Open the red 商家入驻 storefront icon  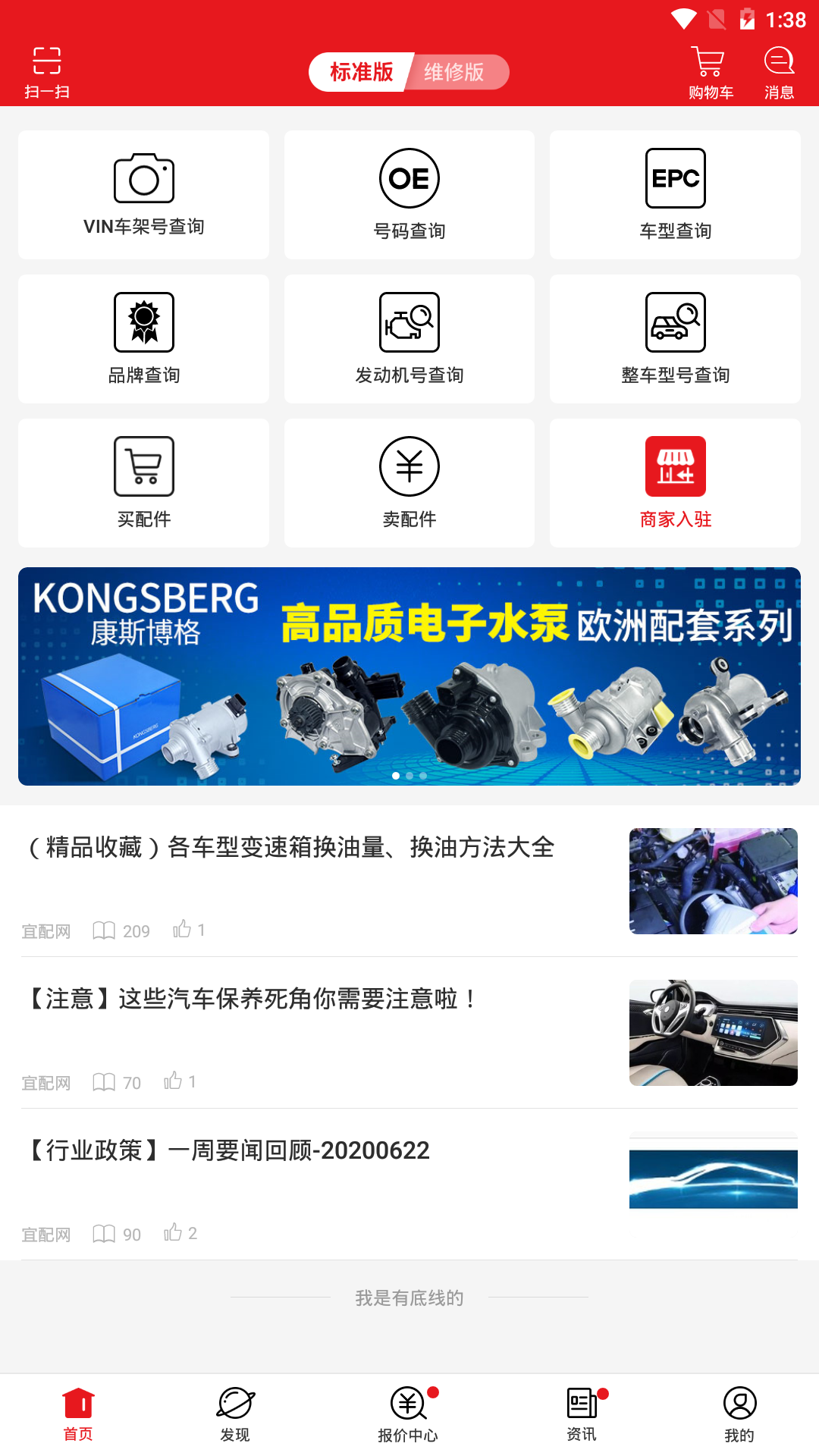tap(674, 482)
